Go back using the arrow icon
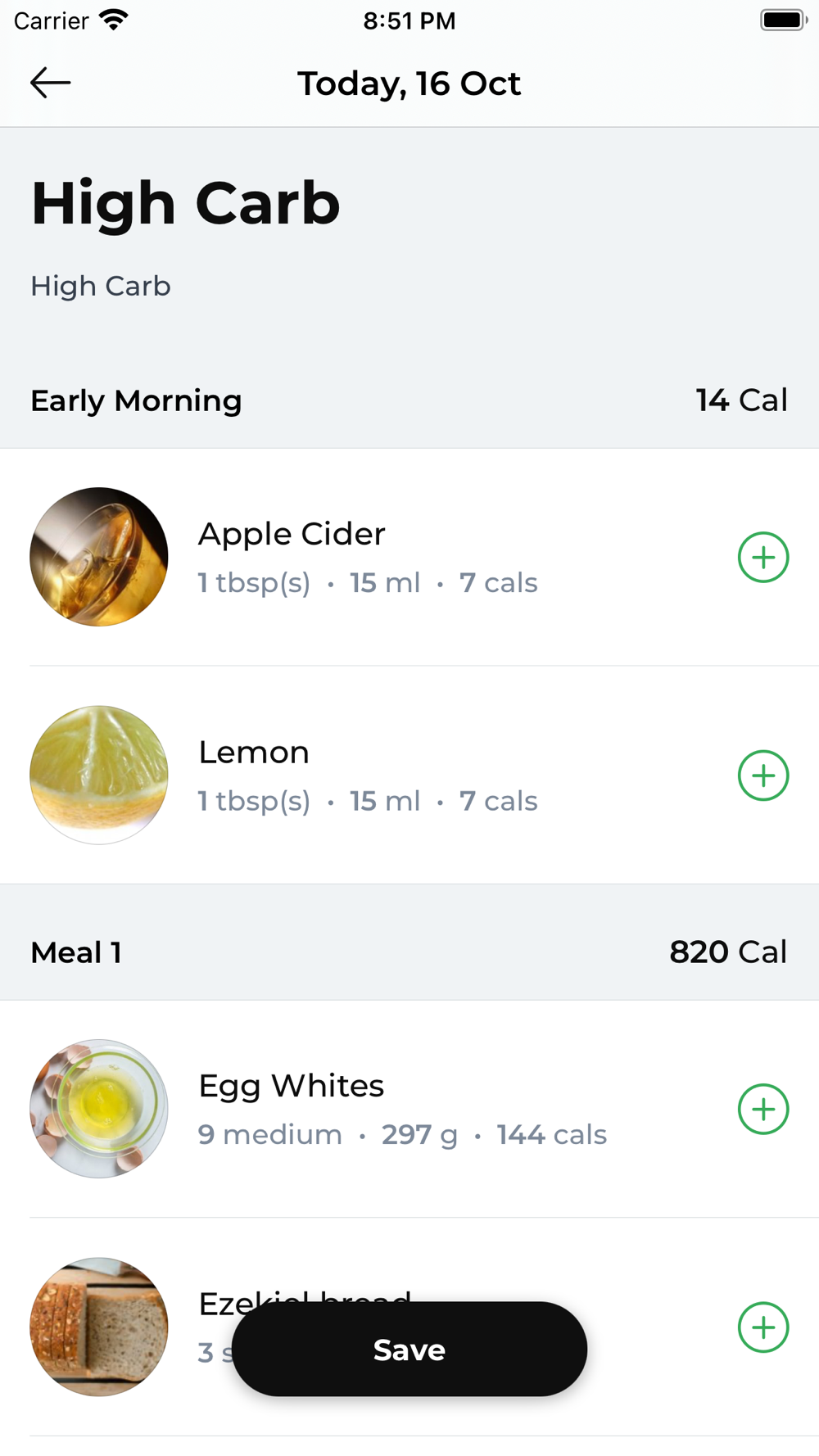This screenshot has height=1456, width=819. point(51,83)
